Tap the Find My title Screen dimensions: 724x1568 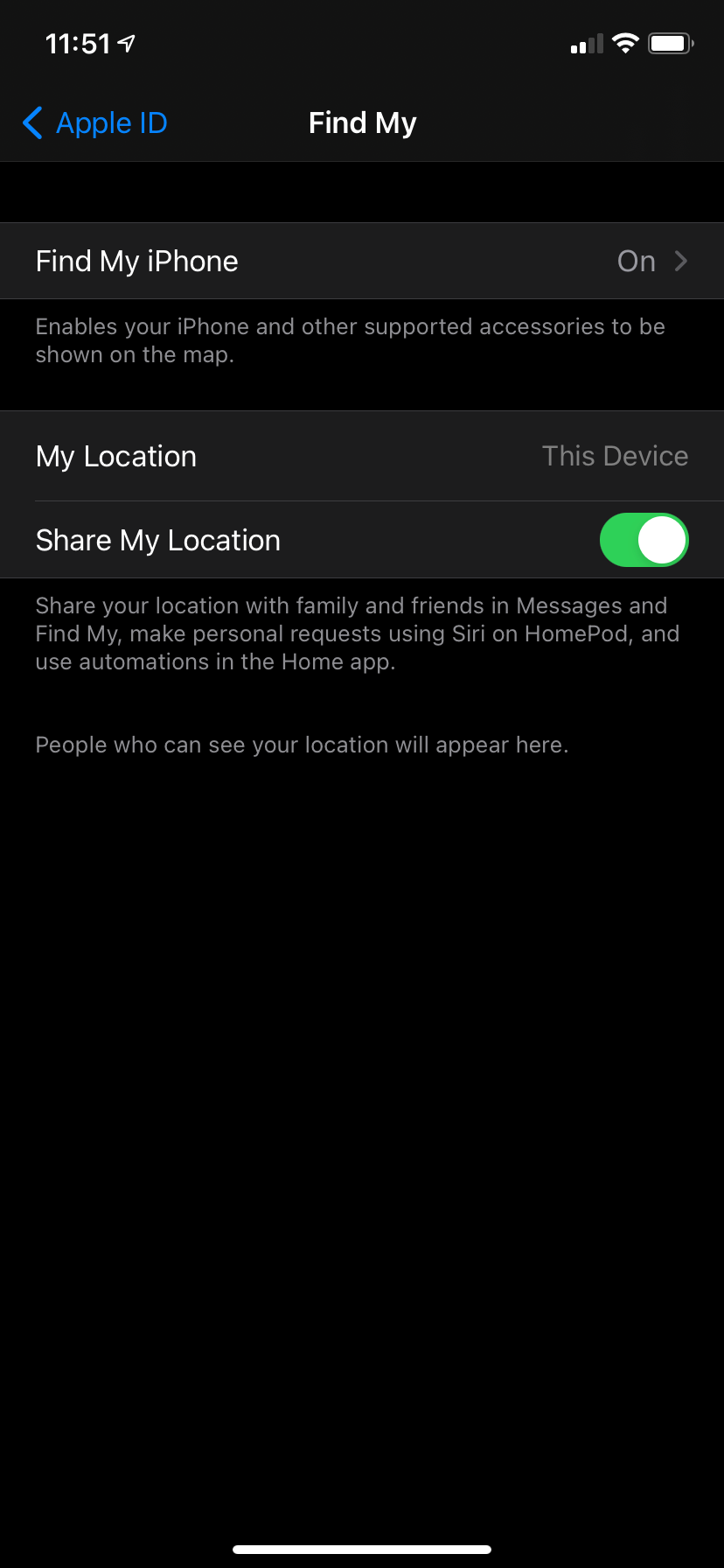pyautogui.click(x=362, y=122)
